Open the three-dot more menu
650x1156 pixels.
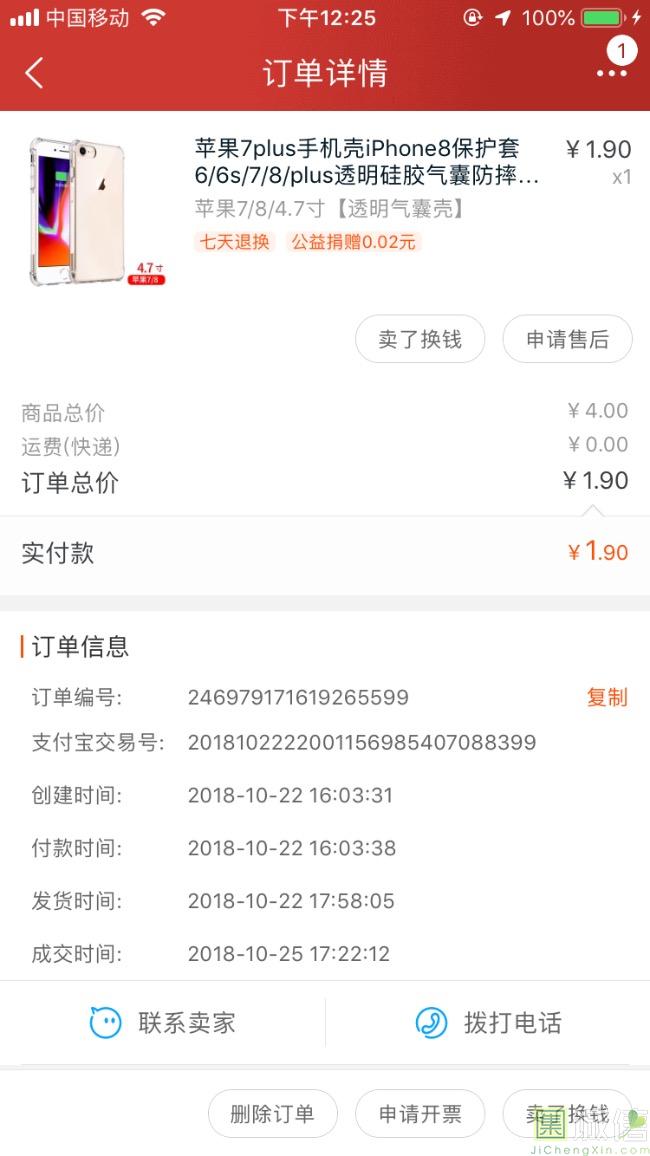(x=611, y=72)
